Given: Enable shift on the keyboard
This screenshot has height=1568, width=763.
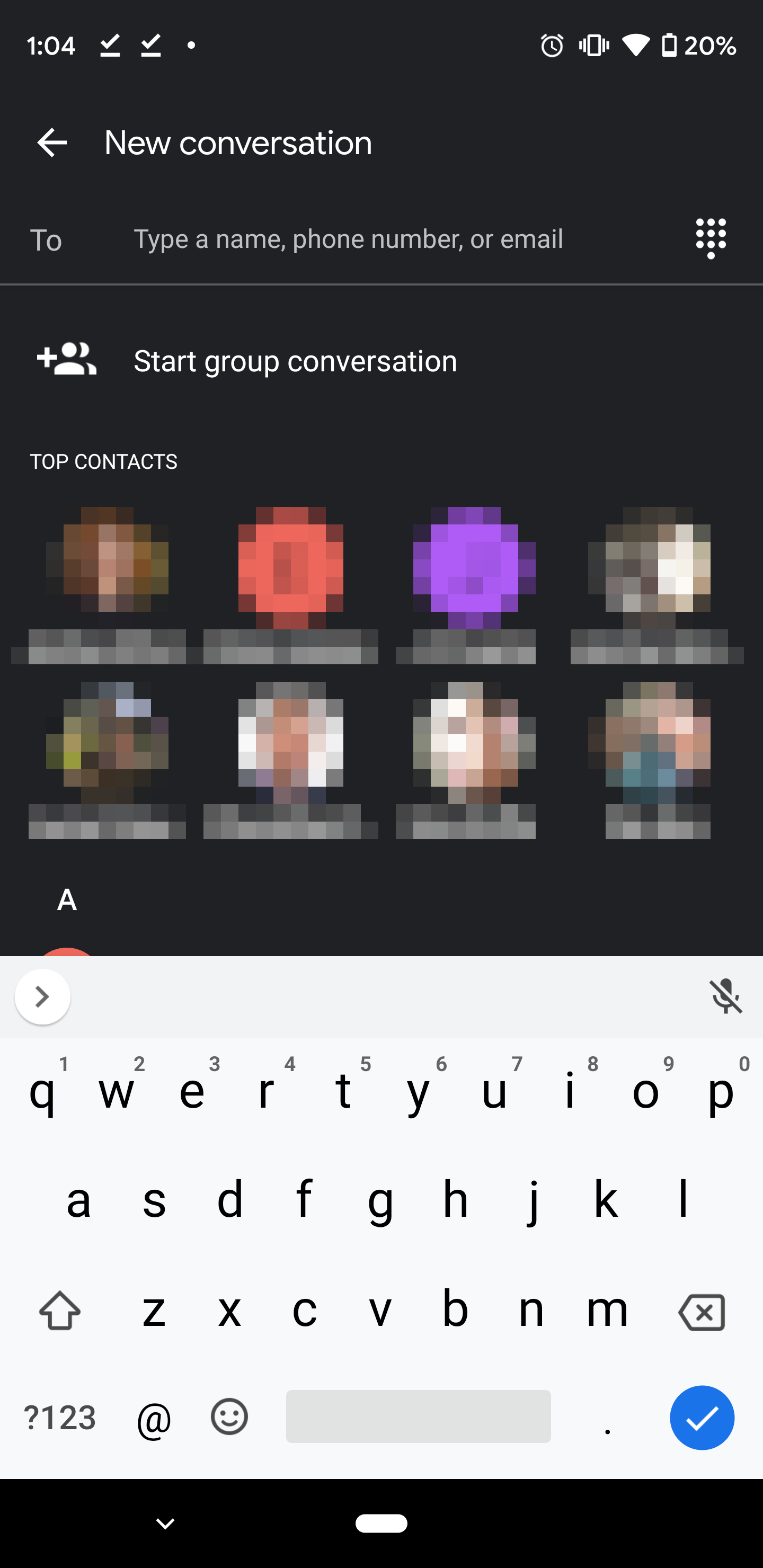Looking at the screenshot, I should coord(60,1311).
